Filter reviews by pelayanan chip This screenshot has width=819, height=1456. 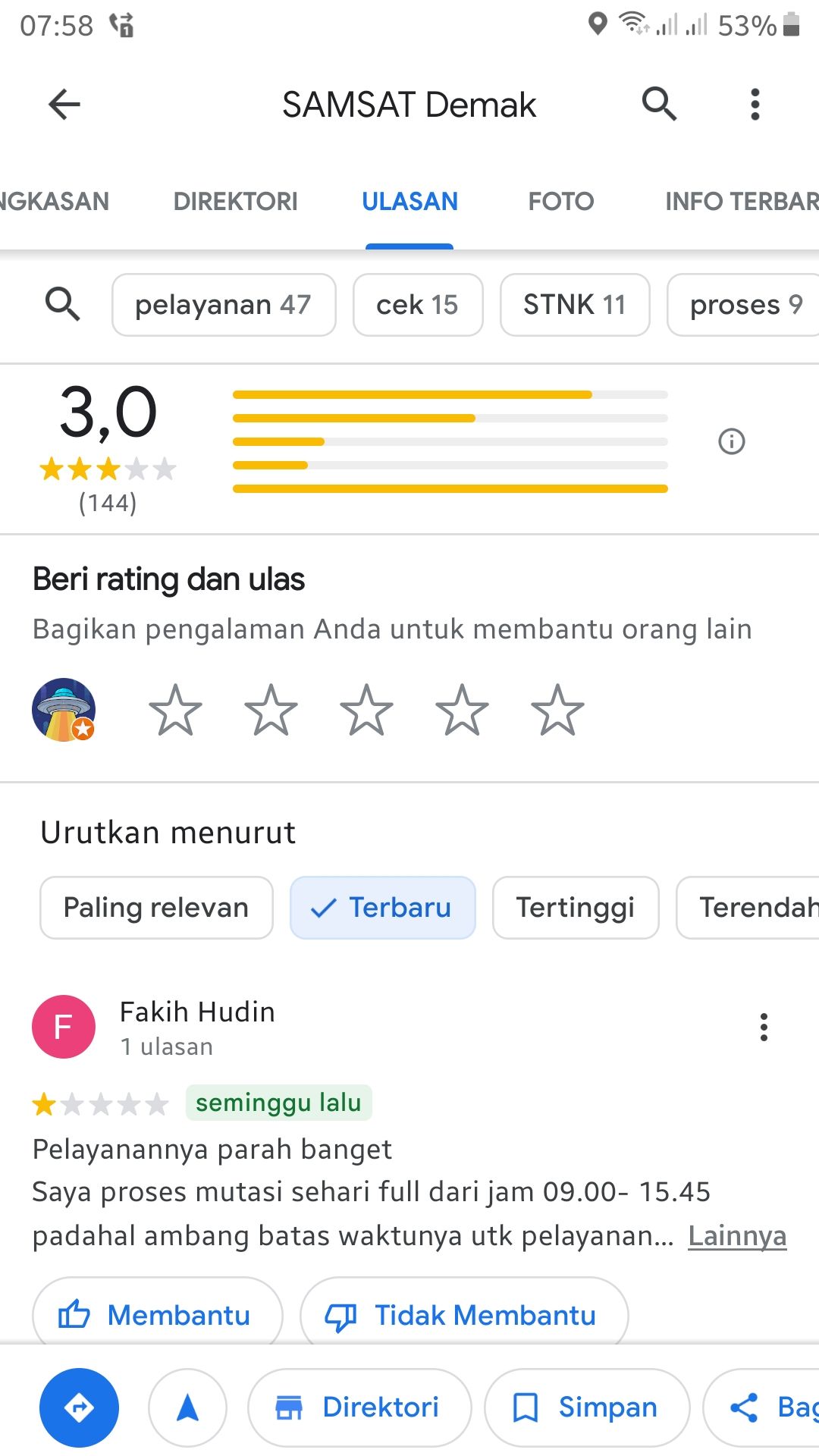click(x=223, y=305)
